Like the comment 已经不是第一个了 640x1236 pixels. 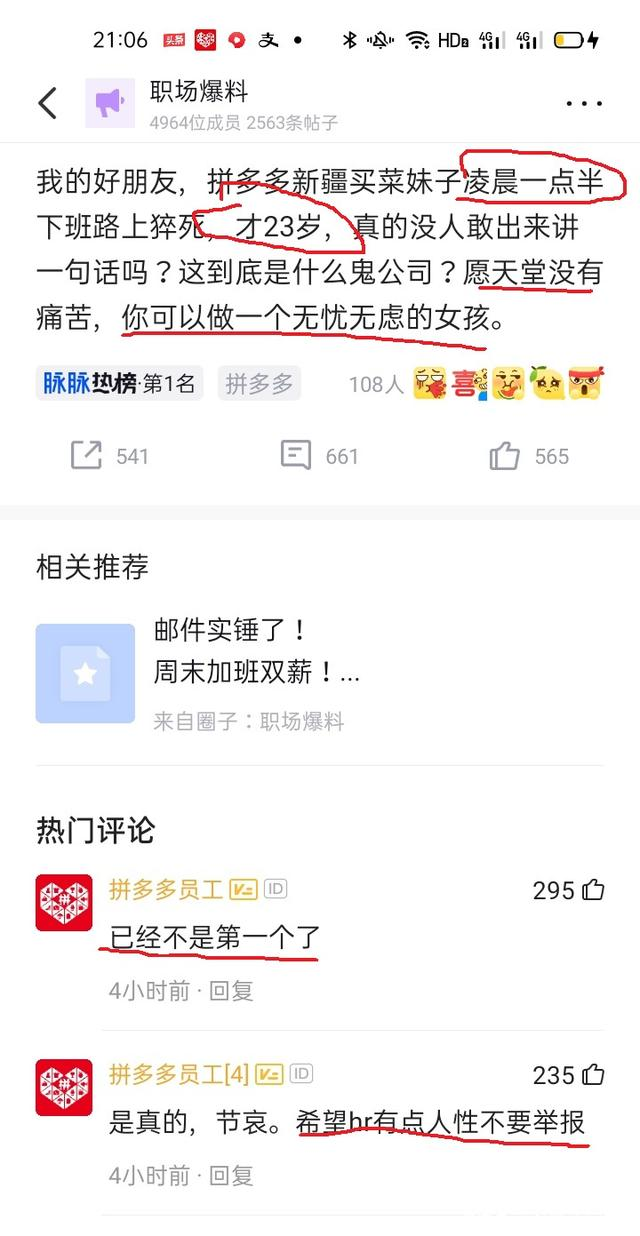pyautogui.click(x=593, y=890)
